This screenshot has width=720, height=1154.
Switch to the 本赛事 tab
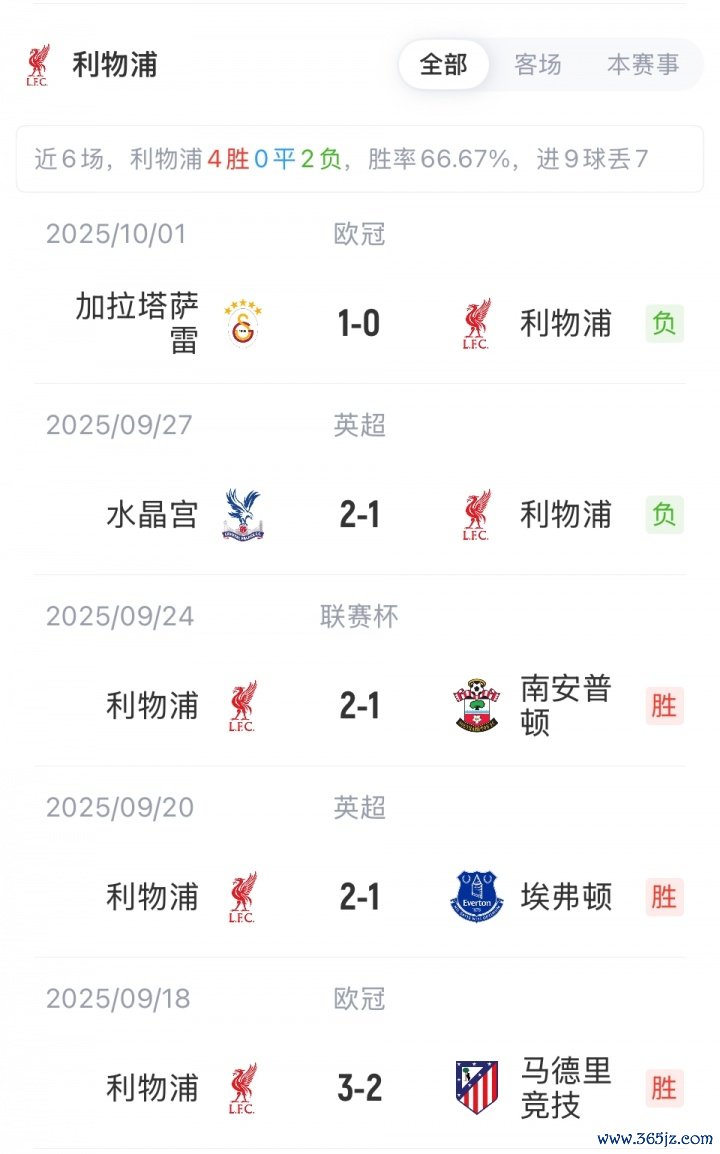click(642, 65)
